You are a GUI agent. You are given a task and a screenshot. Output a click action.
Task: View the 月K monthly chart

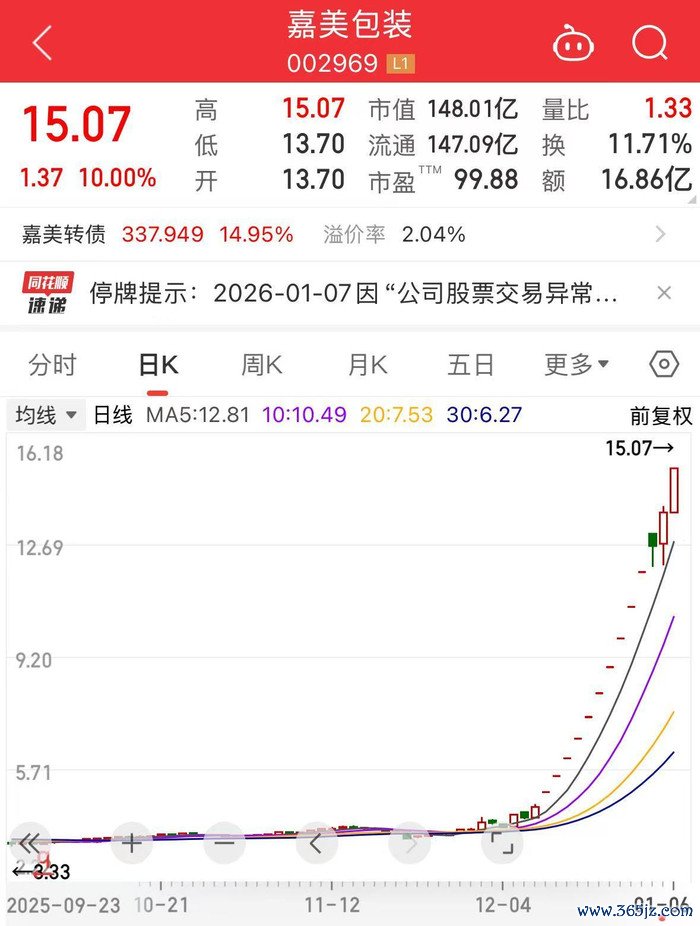tap(367, 365)
